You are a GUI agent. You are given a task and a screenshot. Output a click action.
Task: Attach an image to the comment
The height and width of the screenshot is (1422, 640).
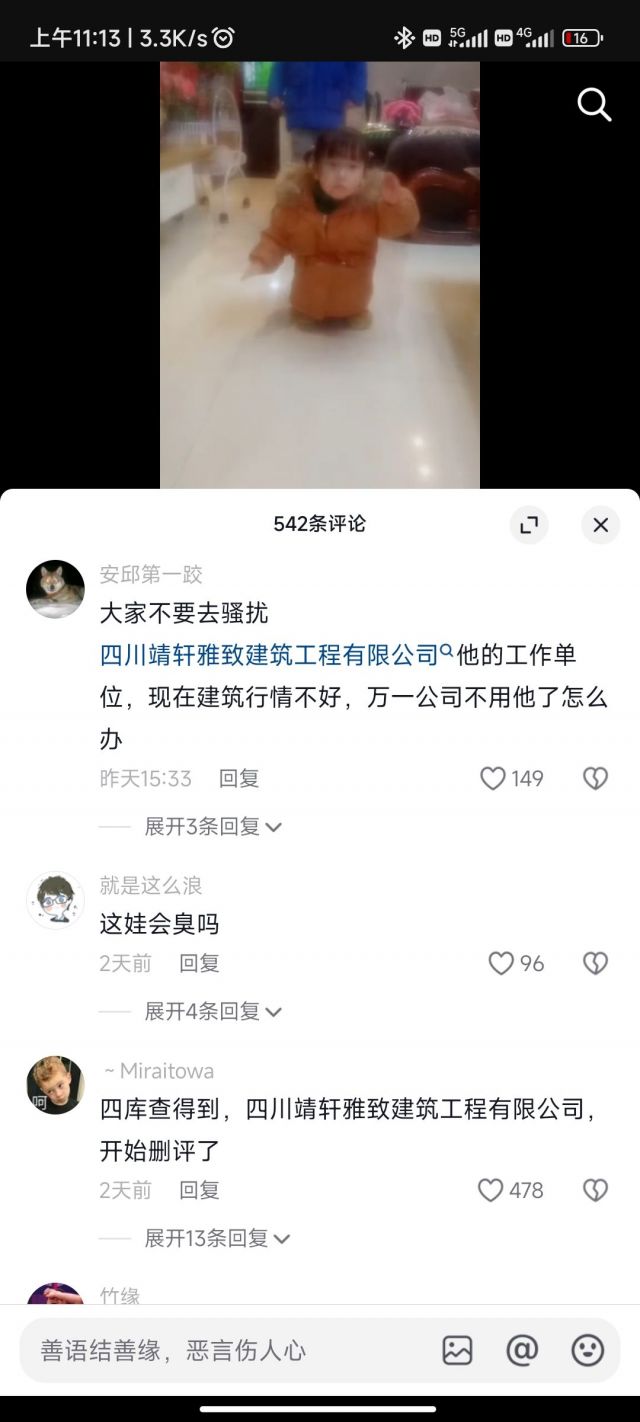pyautogui.click(x=457, y=1351)
